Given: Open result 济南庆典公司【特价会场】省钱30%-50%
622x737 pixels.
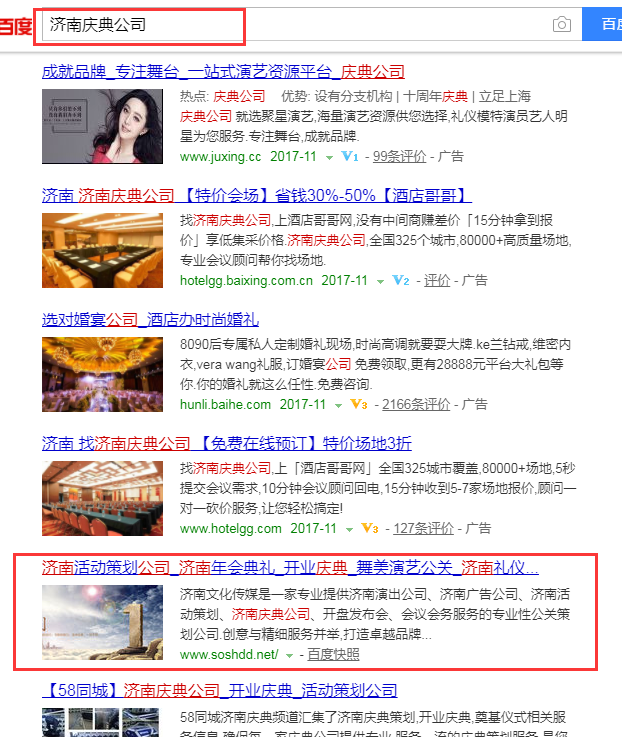Looking at the screenshot, I should point(256,194).
